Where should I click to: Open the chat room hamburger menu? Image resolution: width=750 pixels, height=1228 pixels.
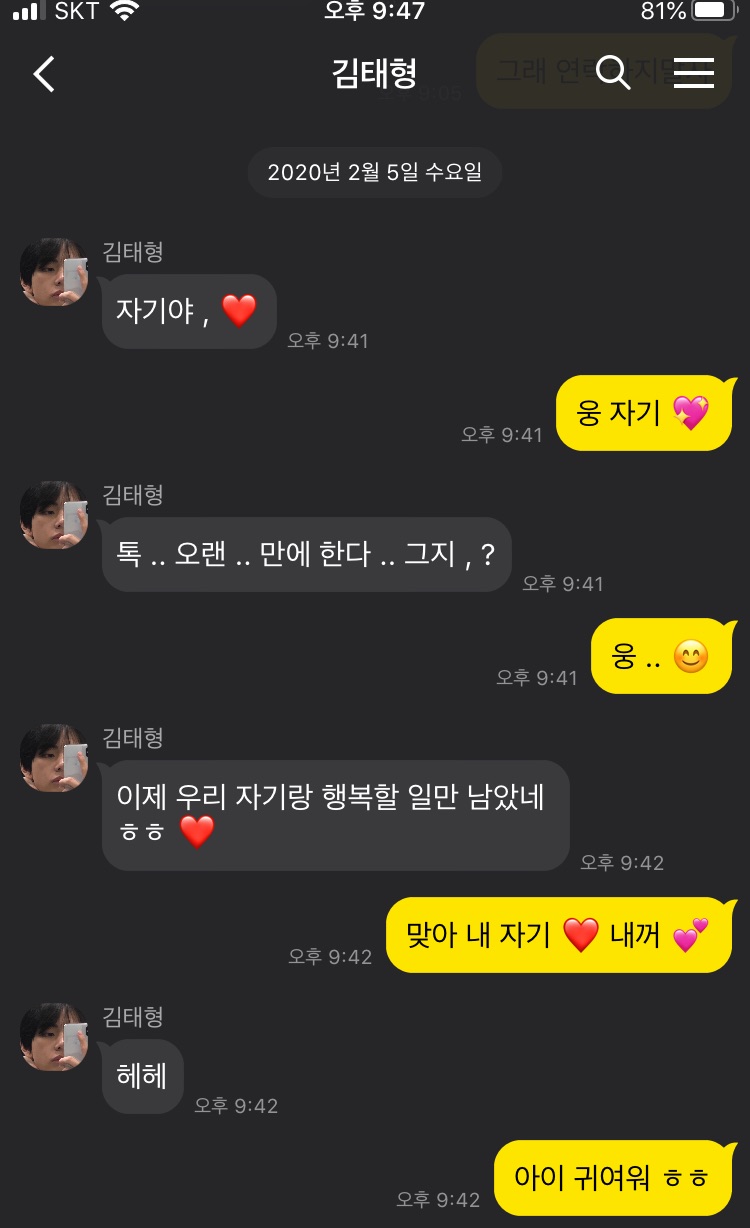(693, 73)
